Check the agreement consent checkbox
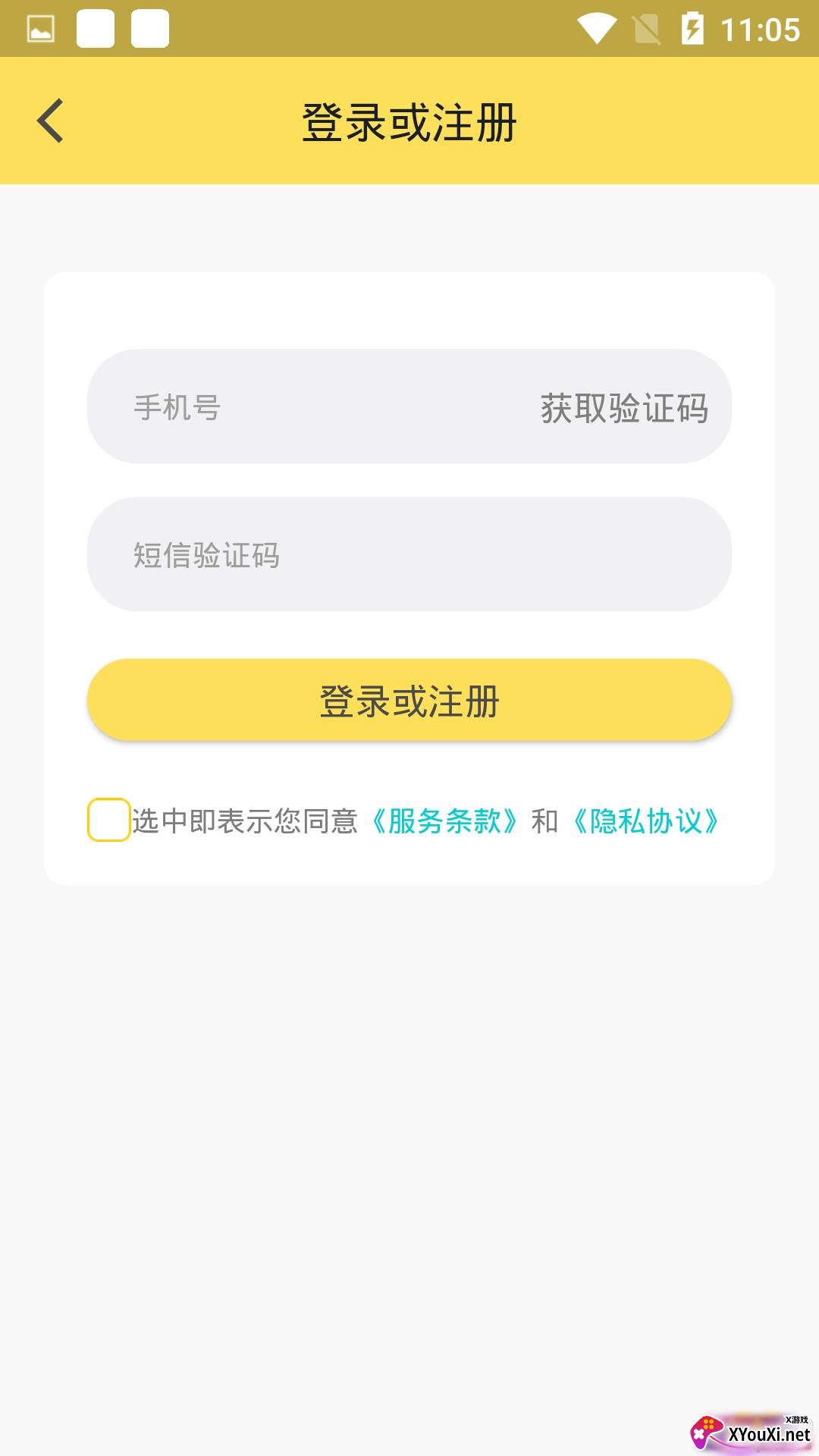Image resolution: width=819 pixels, height=1456 pixels. pos(108,820)
